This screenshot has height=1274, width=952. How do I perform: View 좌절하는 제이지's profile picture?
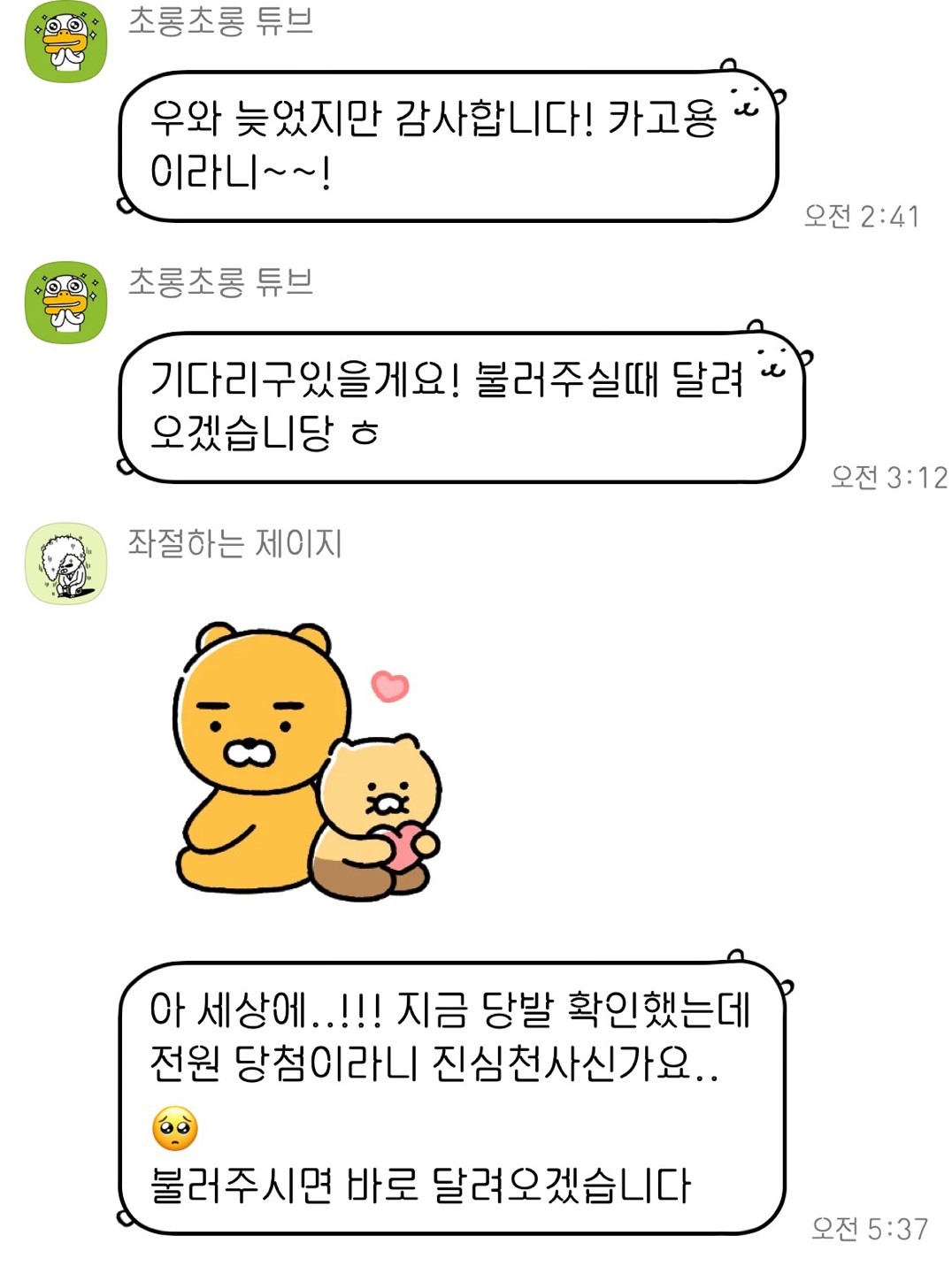click(x=65, y=564)
